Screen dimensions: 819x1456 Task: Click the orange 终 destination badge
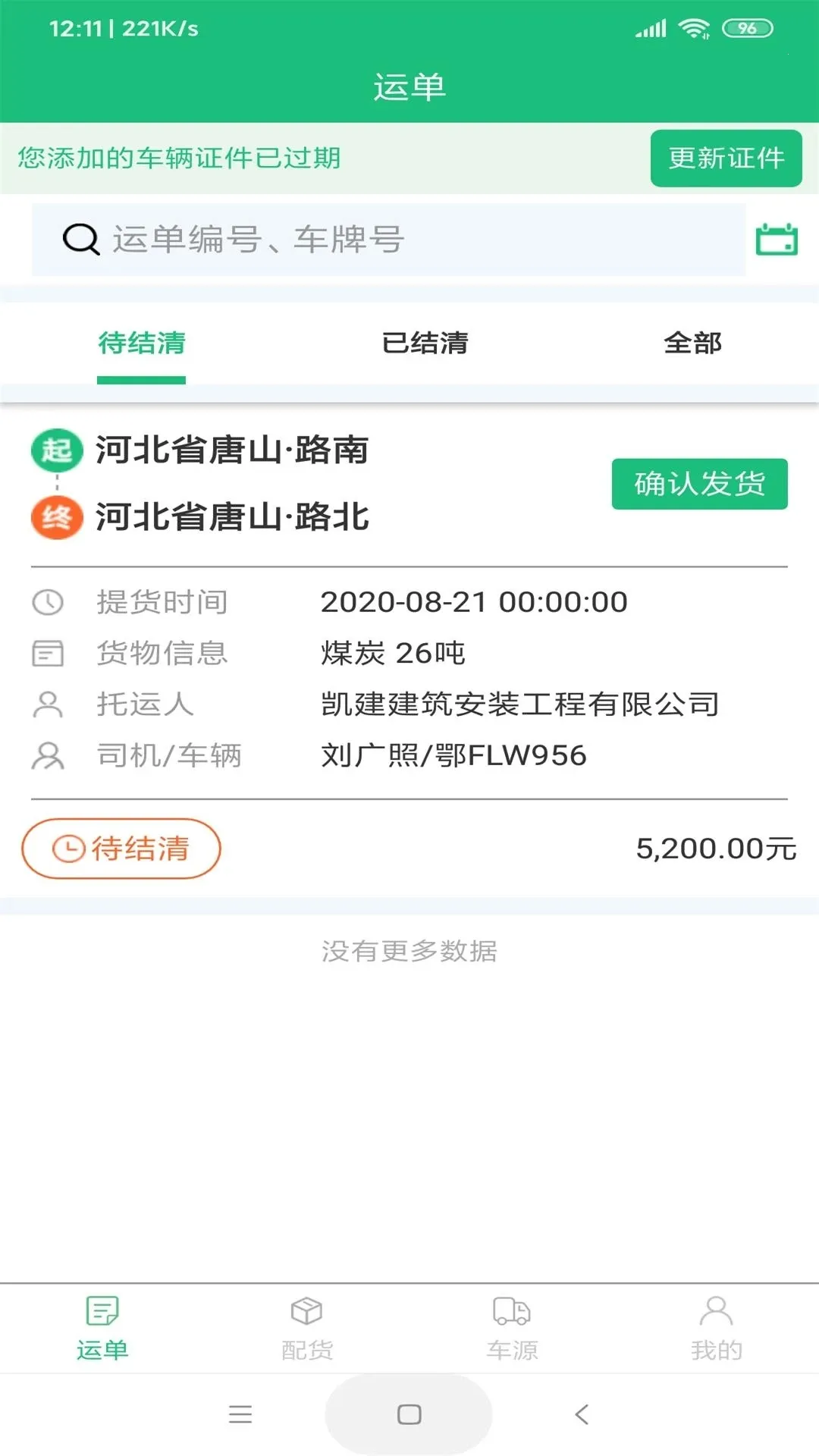tap(56, 517)
